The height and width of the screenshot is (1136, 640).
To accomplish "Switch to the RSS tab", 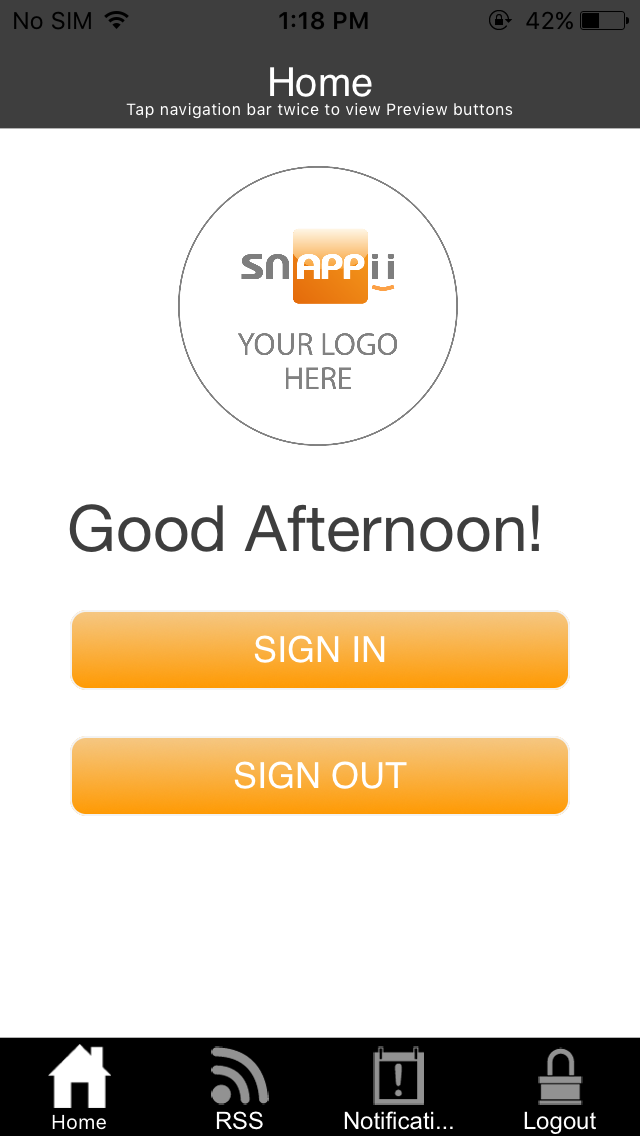I will coord(239,1088).
